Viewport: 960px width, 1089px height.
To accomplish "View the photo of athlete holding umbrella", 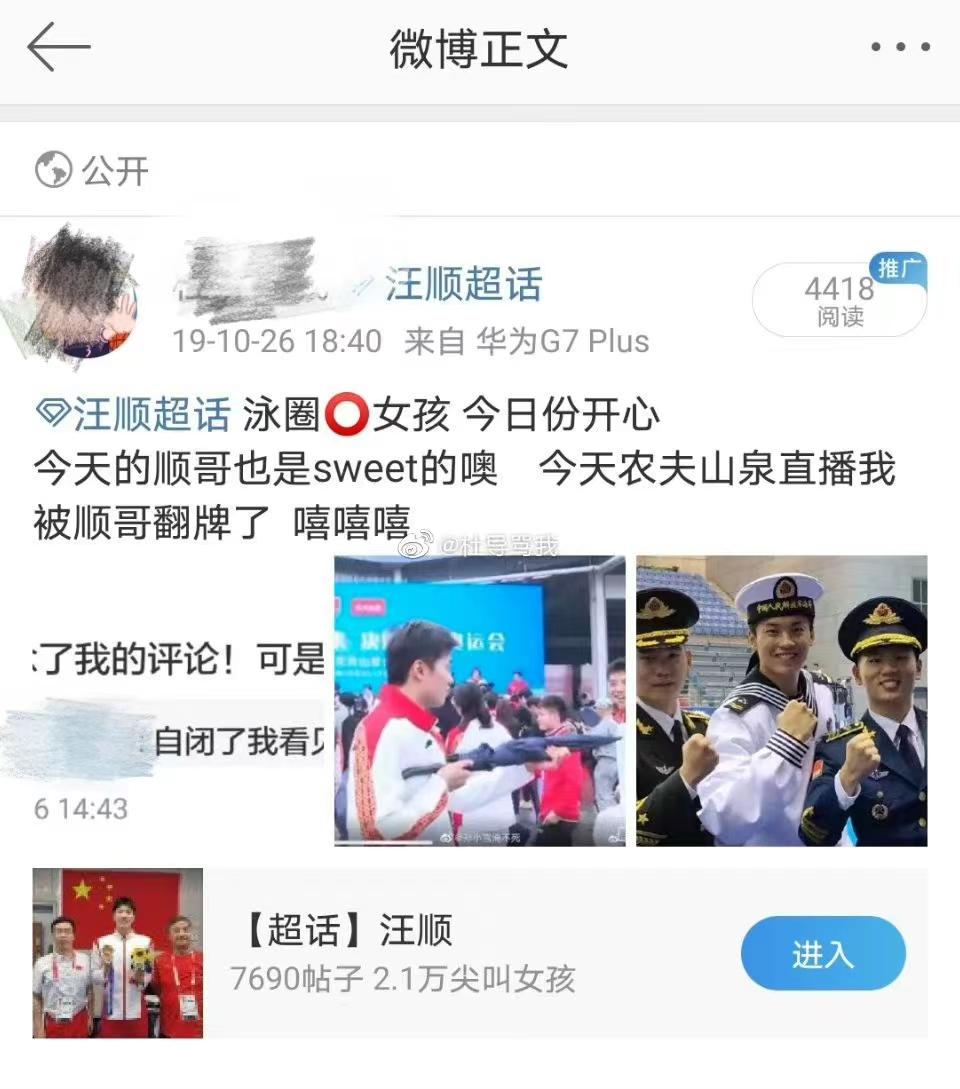I will [x=479, y=700].
